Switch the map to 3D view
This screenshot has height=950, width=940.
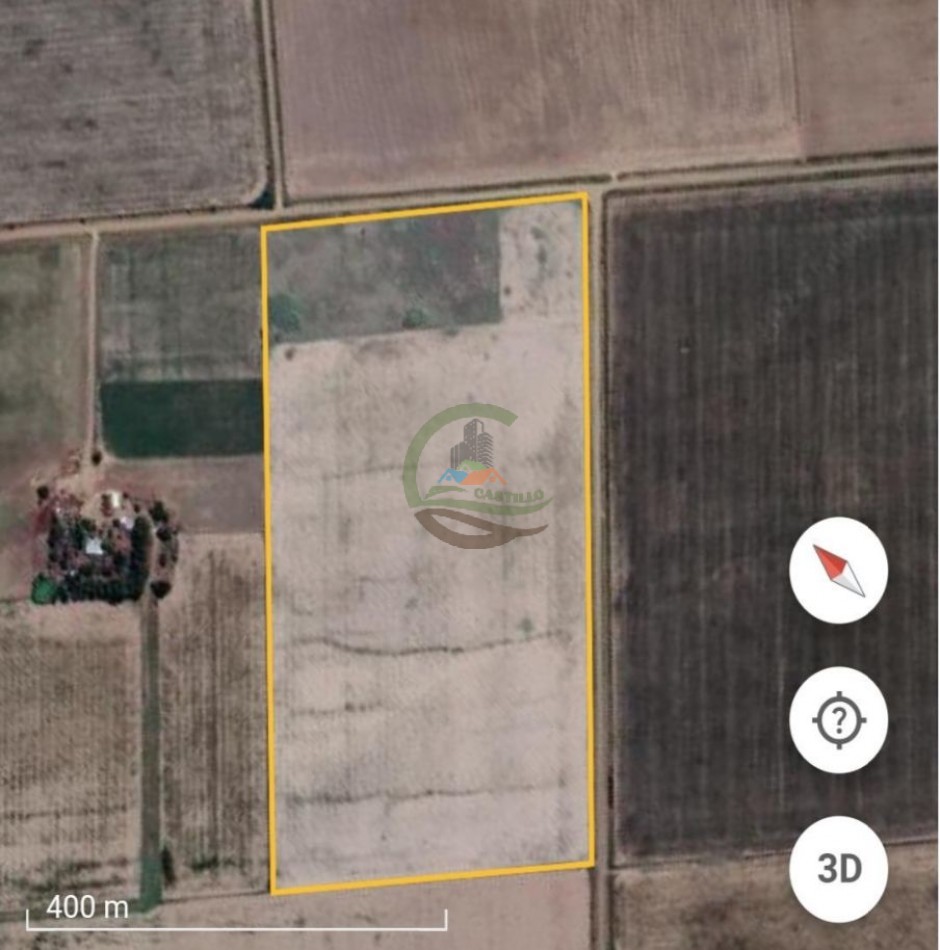pyautogui.click(x=838, y=869)
